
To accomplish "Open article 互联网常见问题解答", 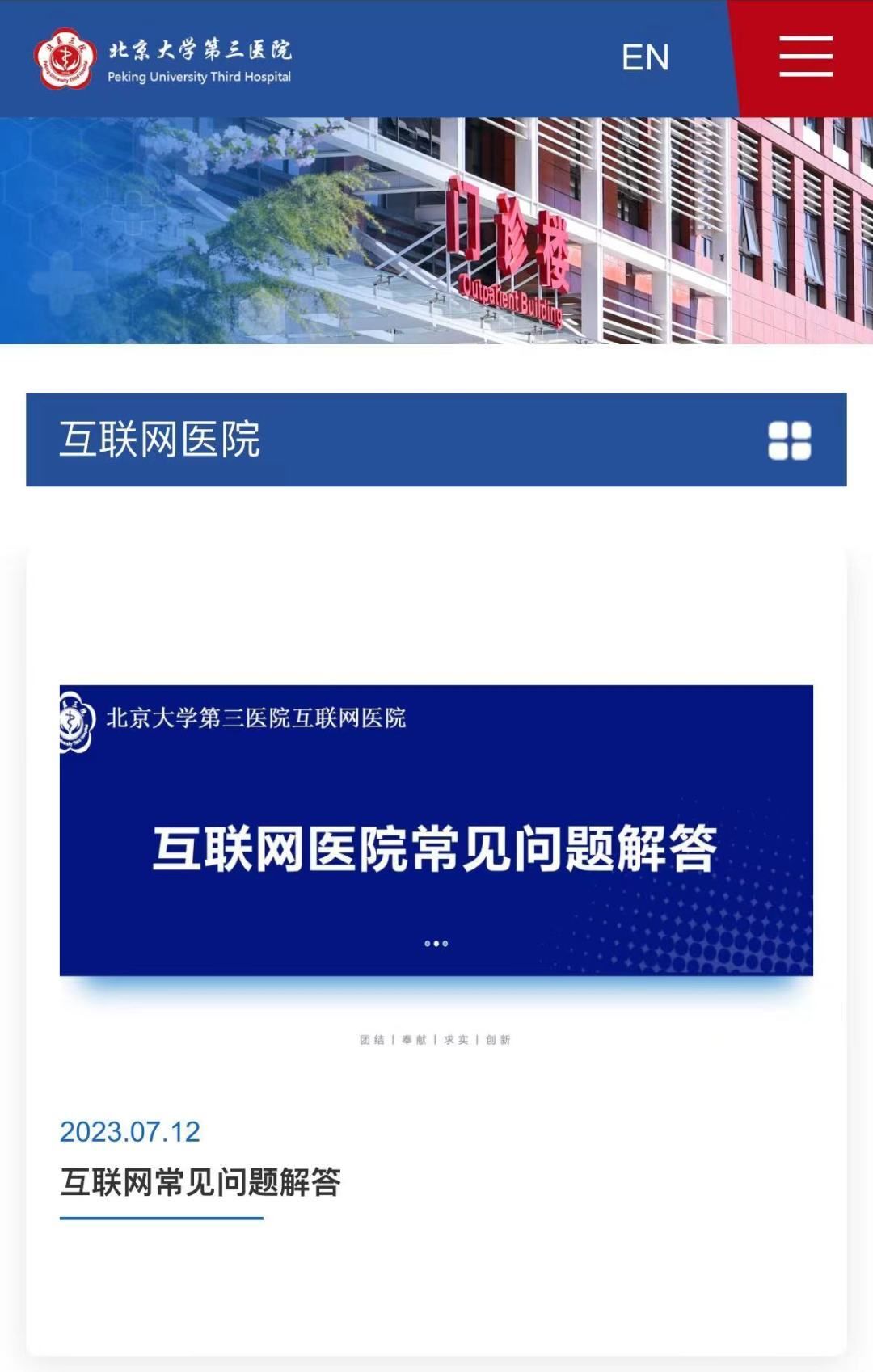I will coord(200,1182).
